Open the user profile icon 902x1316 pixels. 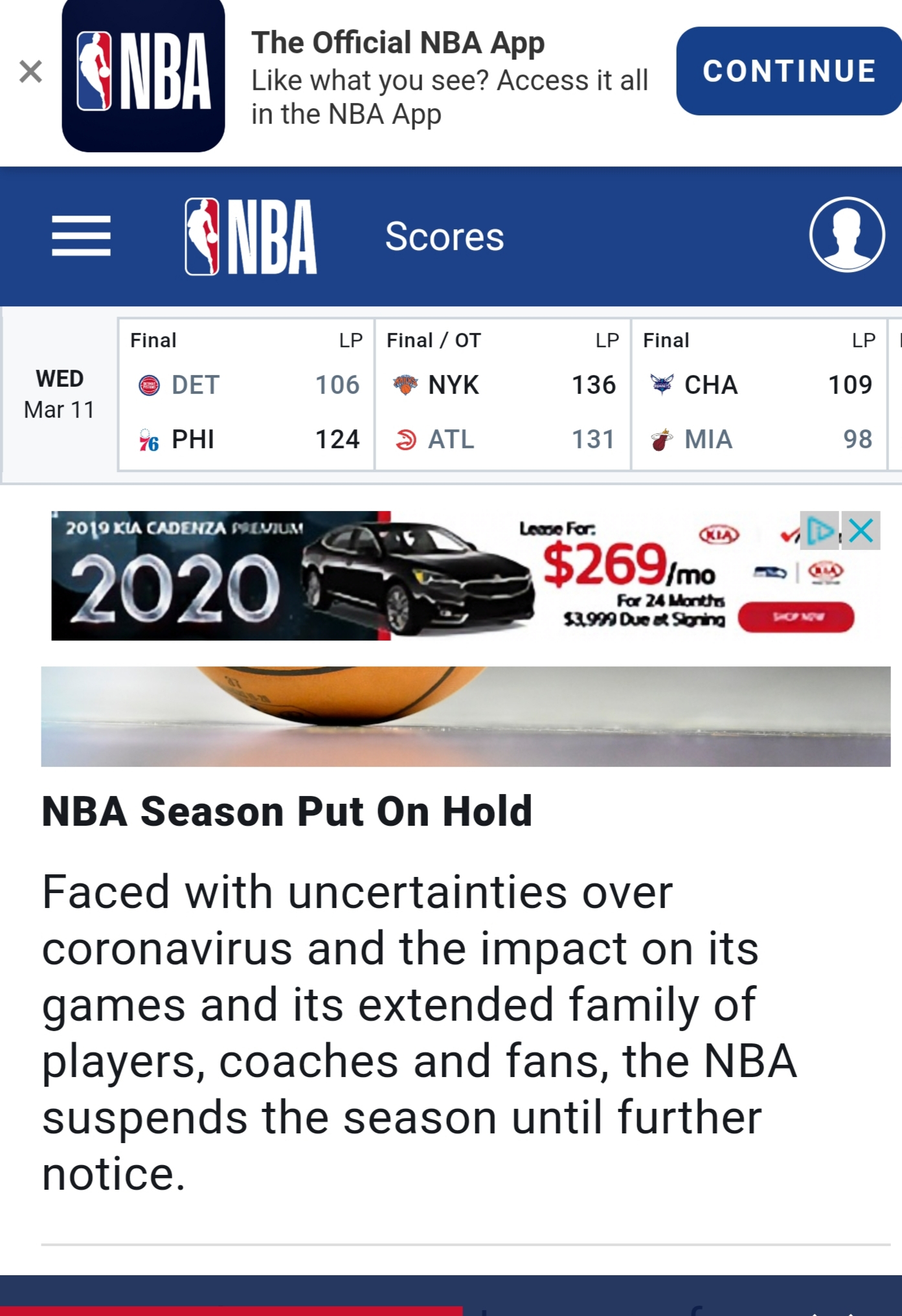[x=846, y=234]
